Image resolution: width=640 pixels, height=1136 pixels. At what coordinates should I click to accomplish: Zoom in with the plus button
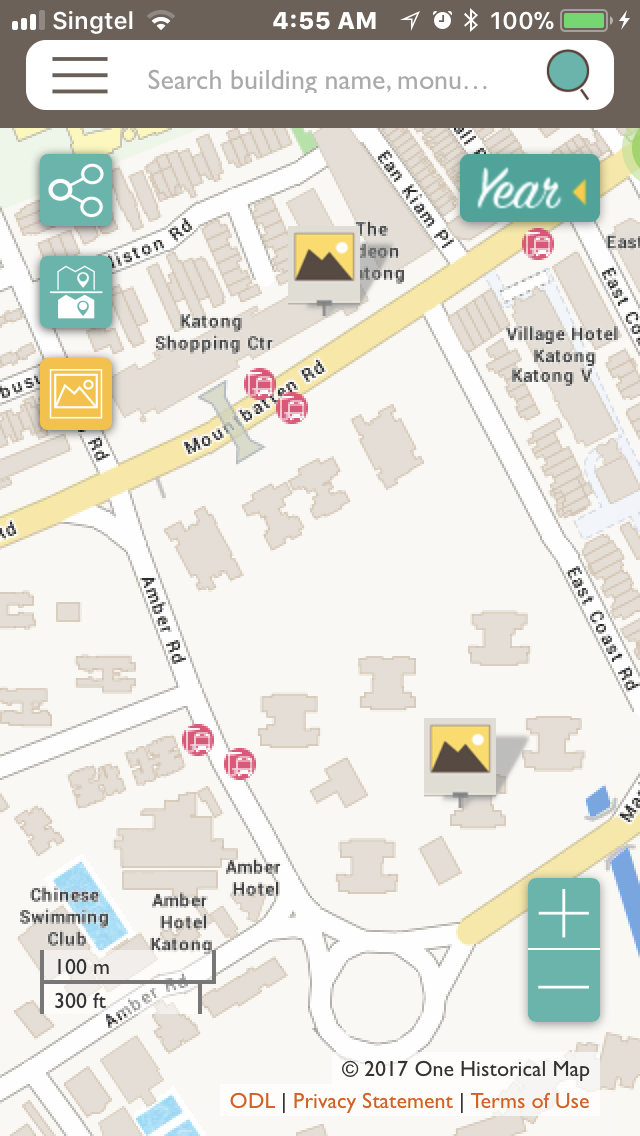pyautogui.click(x=564, y=913)
